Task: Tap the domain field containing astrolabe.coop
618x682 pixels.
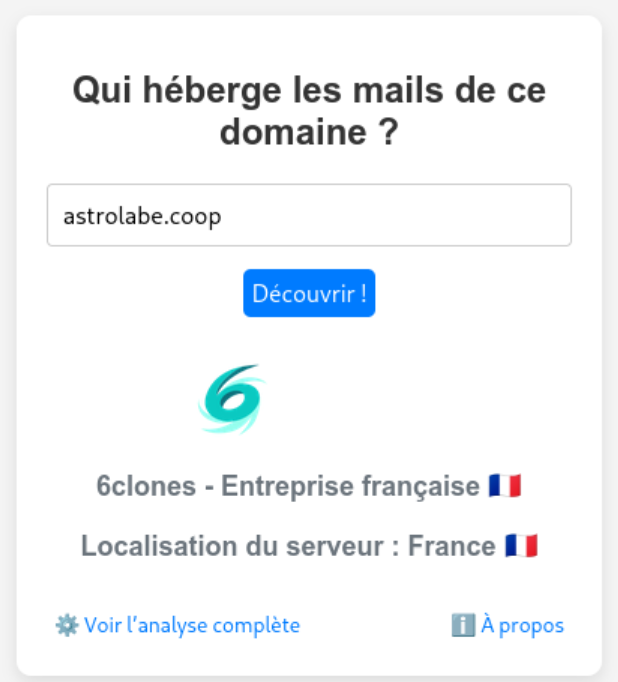Action: (x=308, y=215)
